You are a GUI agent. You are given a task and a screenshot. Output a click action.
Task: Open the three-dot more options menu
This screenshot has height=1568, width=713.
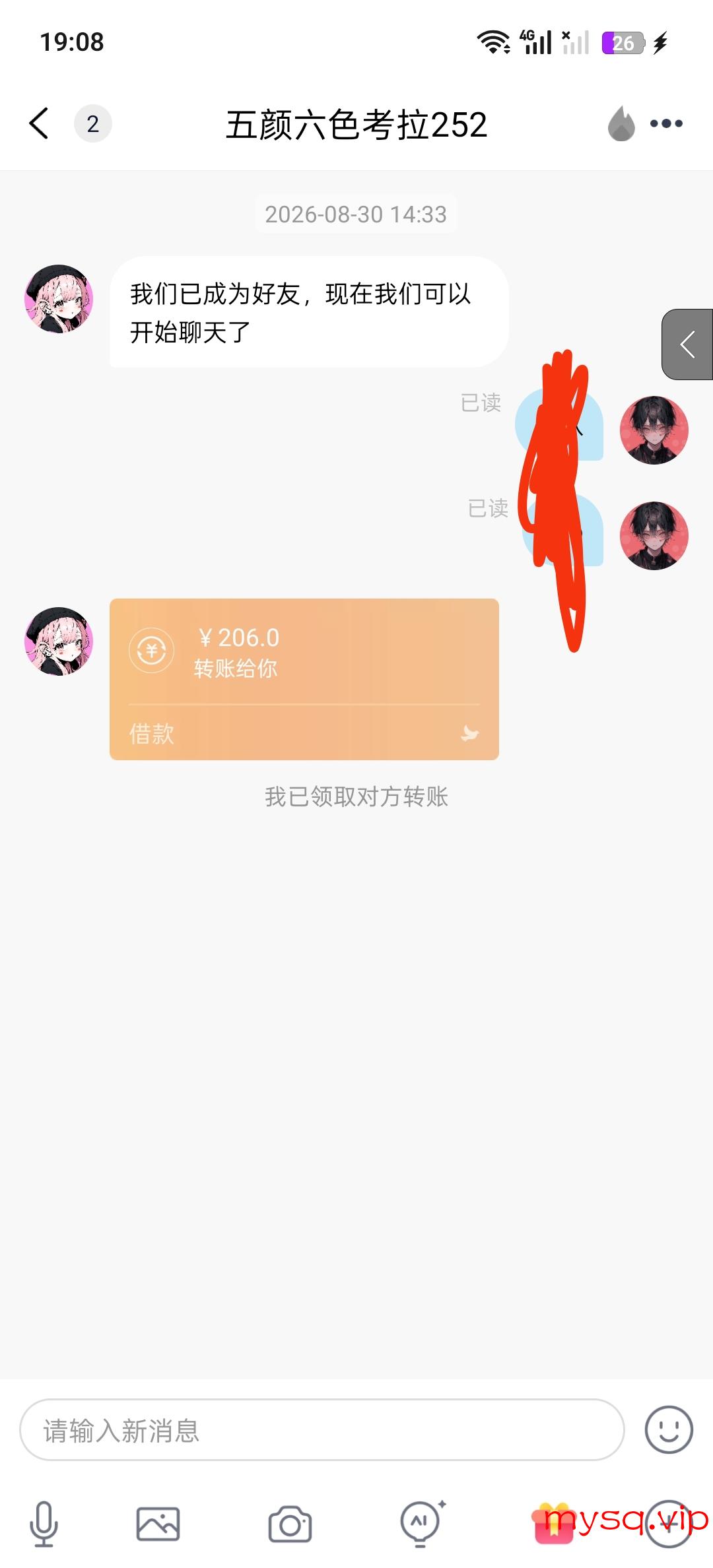tap(666, 123)
